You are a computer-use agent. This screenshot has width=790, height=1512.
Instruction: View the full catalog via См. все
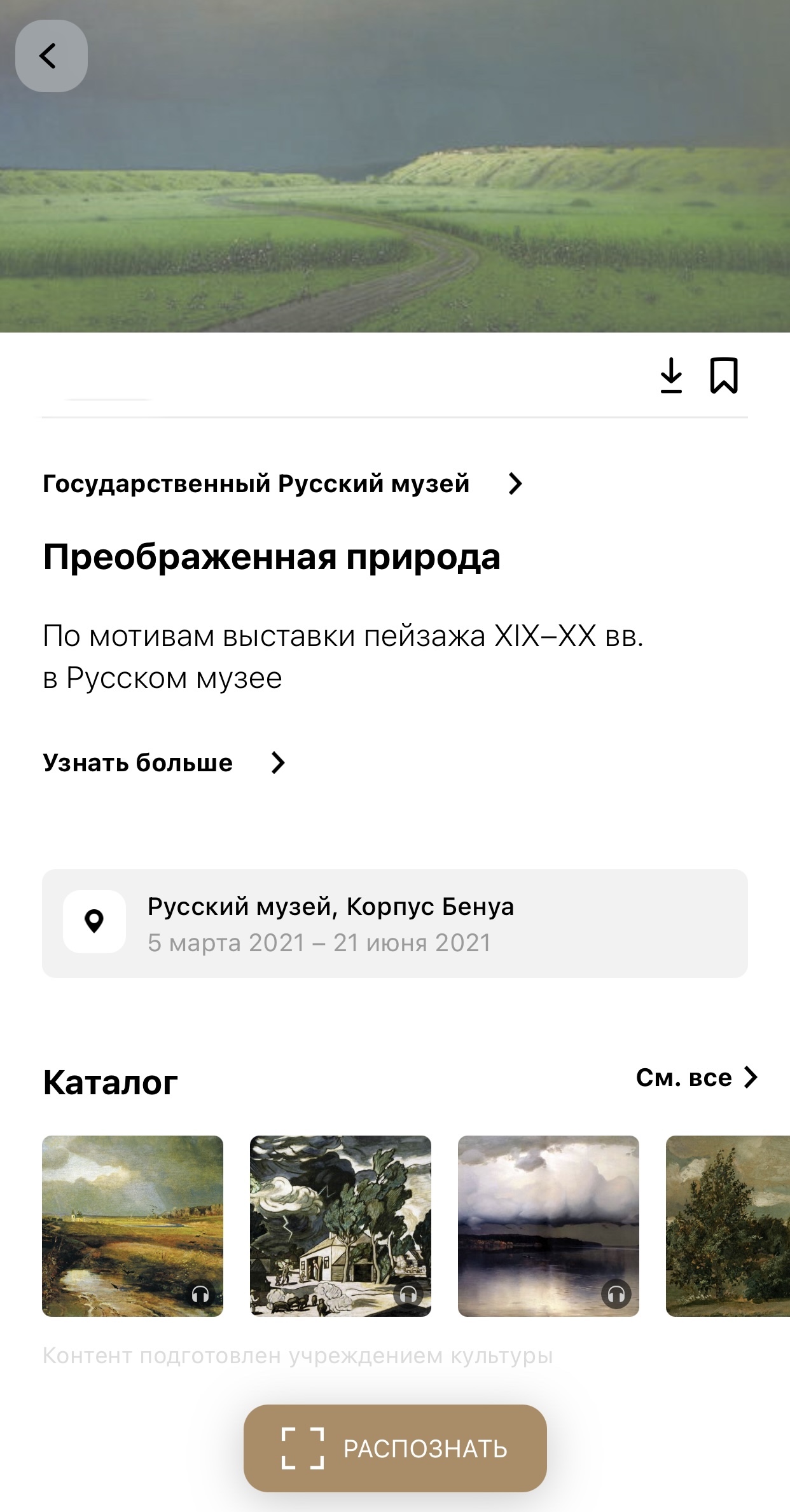696,1078
